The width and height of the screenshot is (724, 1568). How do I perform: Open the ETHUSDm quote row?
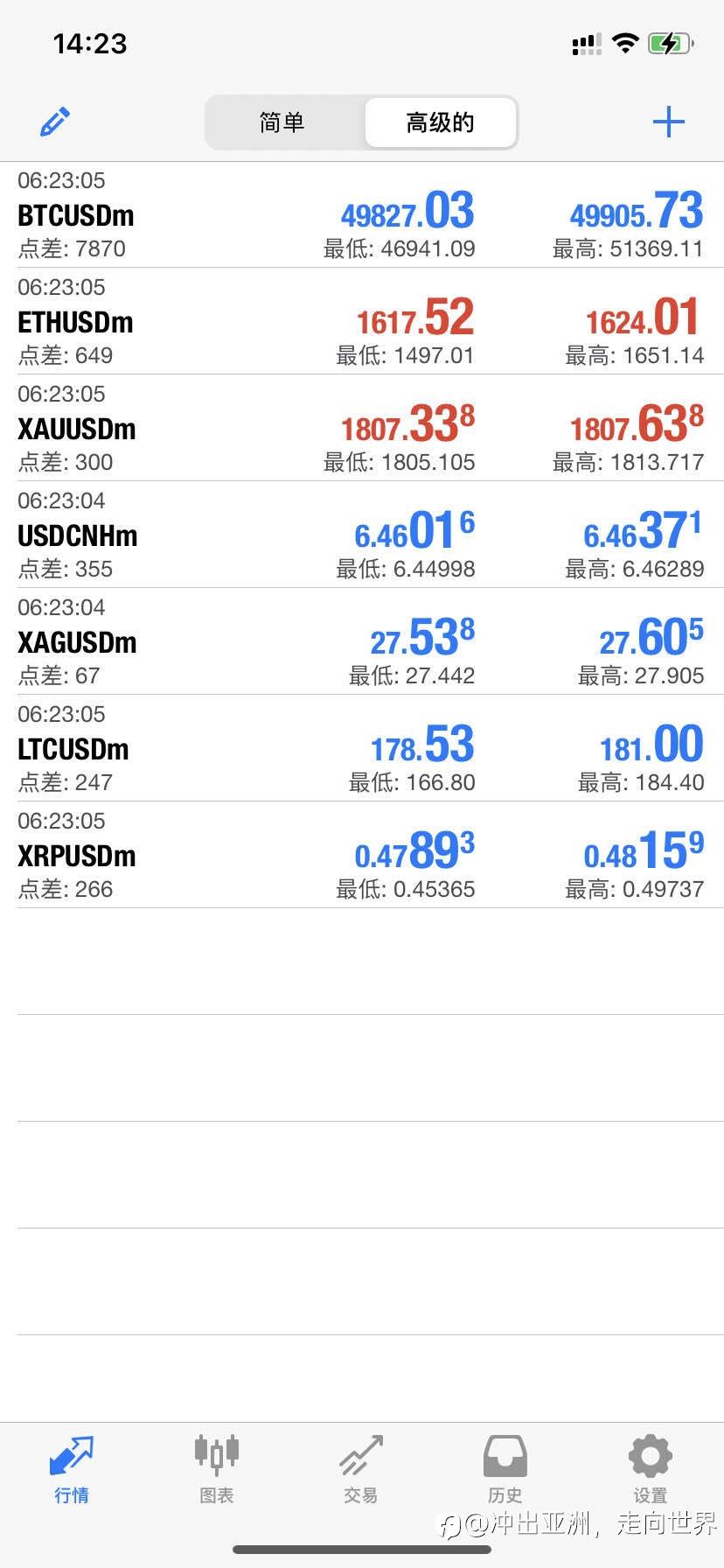click(362, 321)
